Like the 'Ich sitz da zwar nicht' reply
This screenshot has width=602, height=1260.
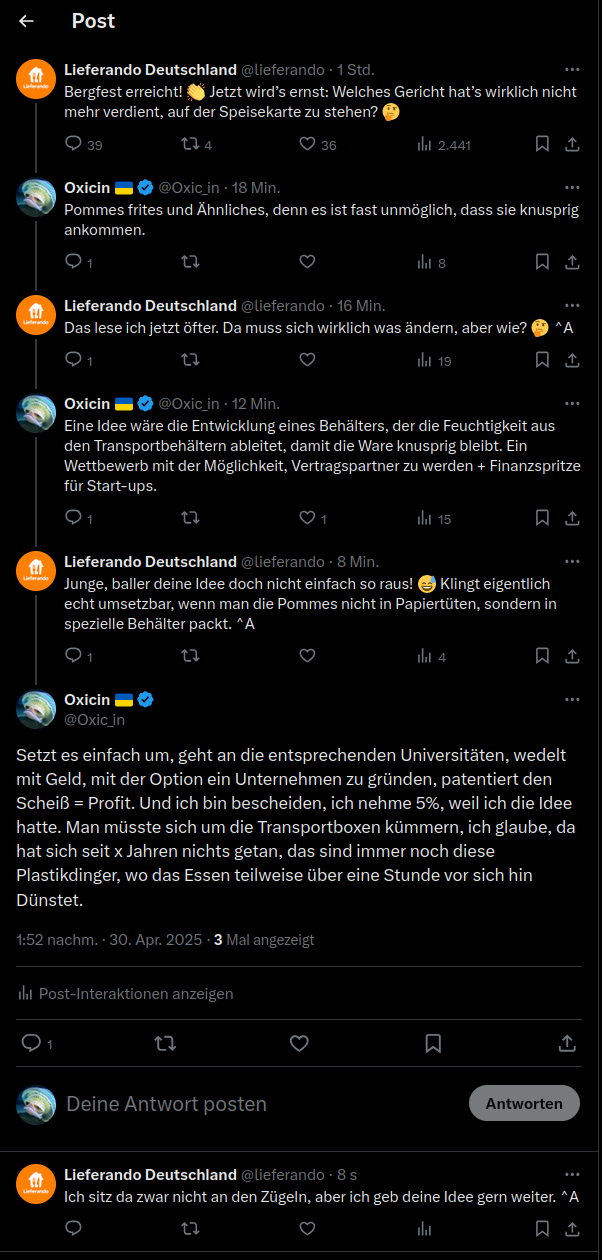307,1228
